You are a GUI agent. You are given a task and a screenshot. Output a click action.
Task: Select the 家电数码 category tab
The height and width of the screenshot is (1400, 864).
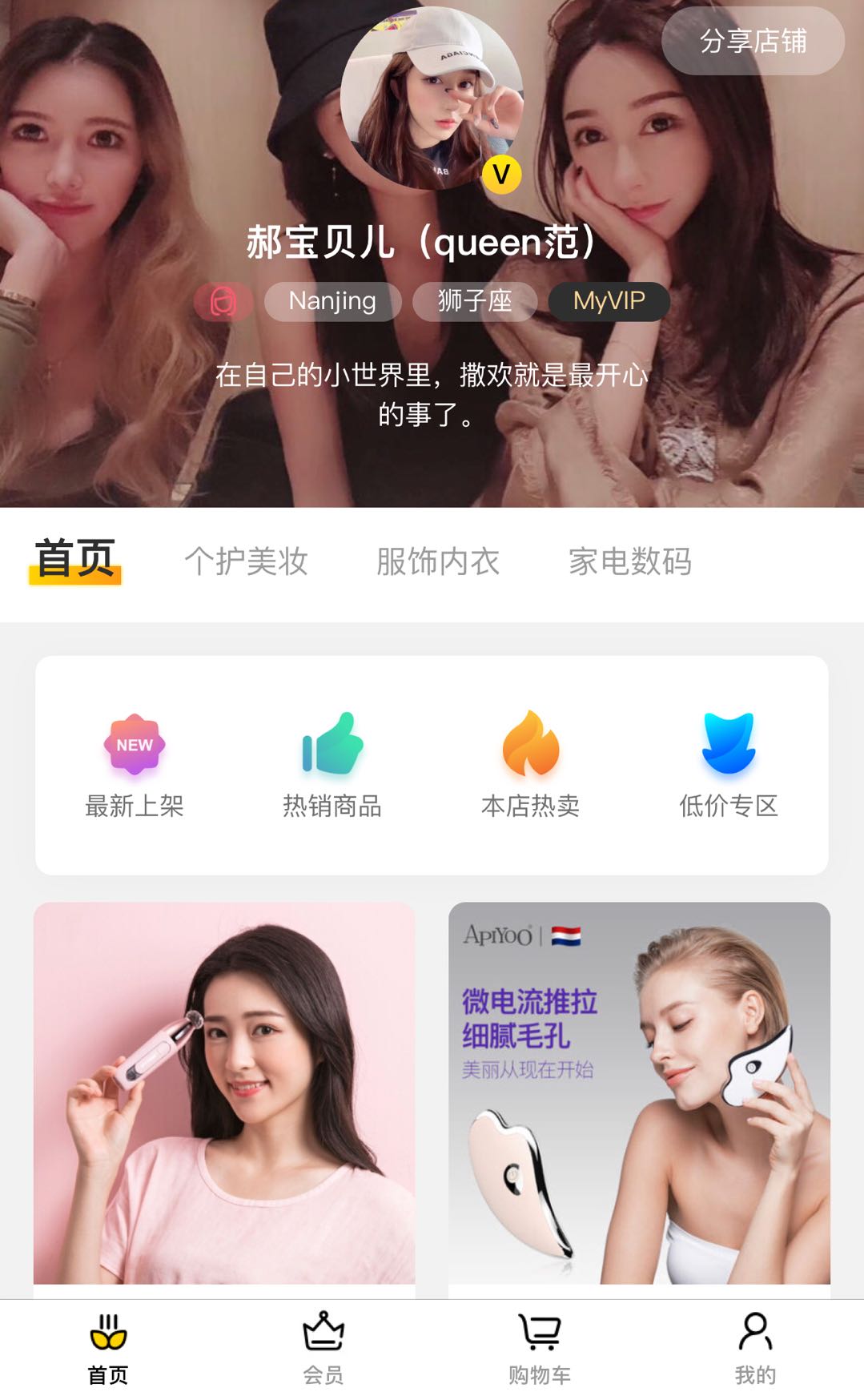click(630, 561)
